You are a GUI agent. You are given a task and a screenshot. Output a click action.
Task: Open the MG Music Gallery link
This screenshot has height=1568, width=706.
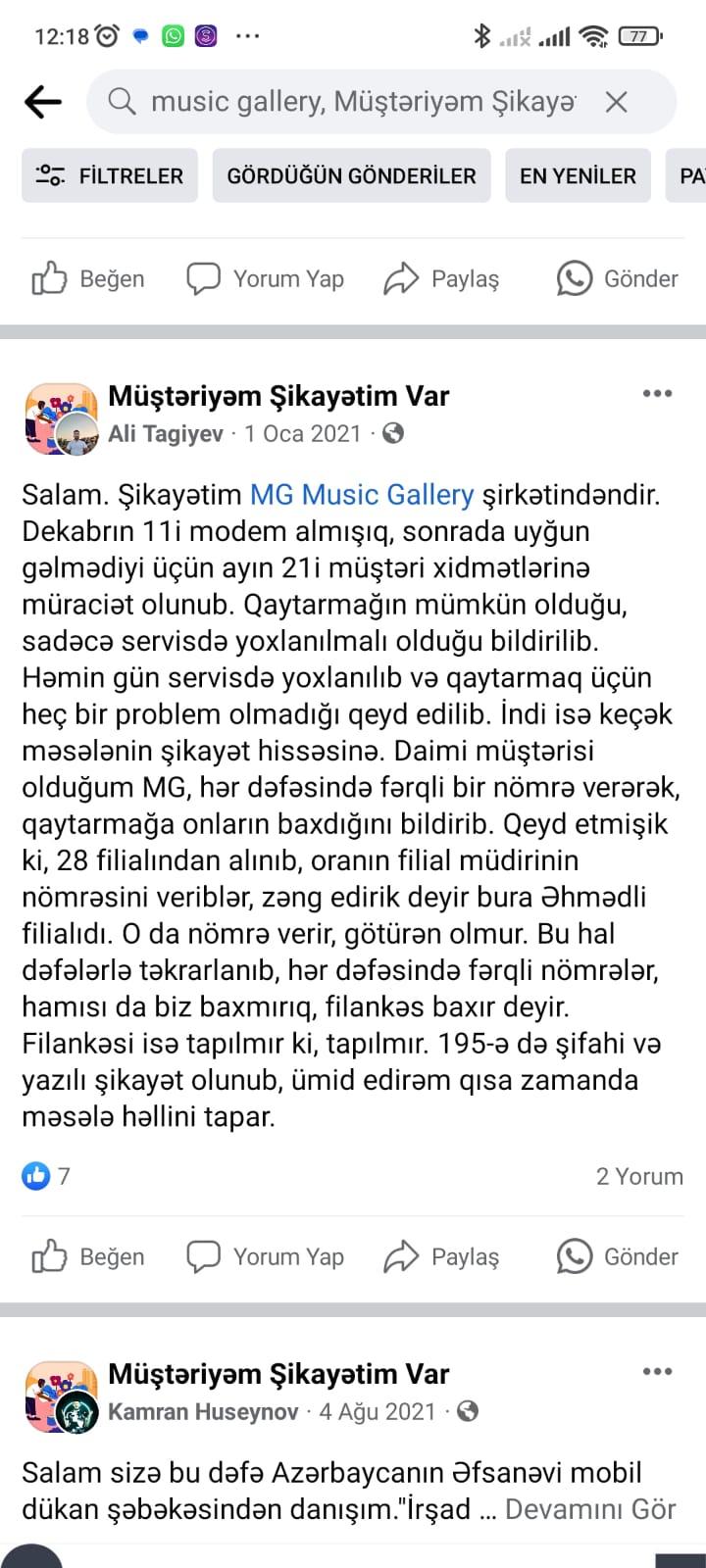(362, 494)
